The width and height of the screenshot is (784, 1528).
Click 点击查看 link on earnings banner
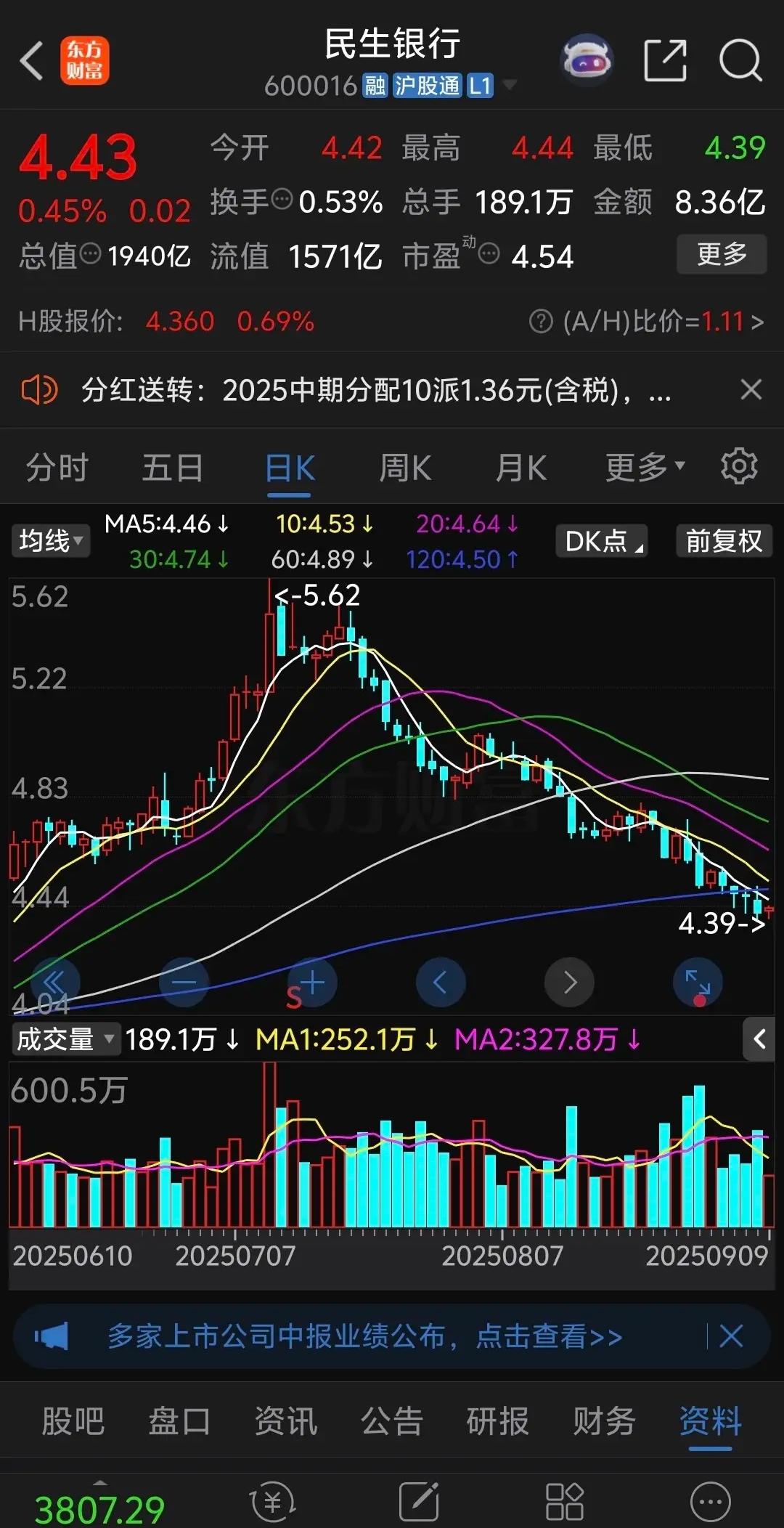point(549,1336)
